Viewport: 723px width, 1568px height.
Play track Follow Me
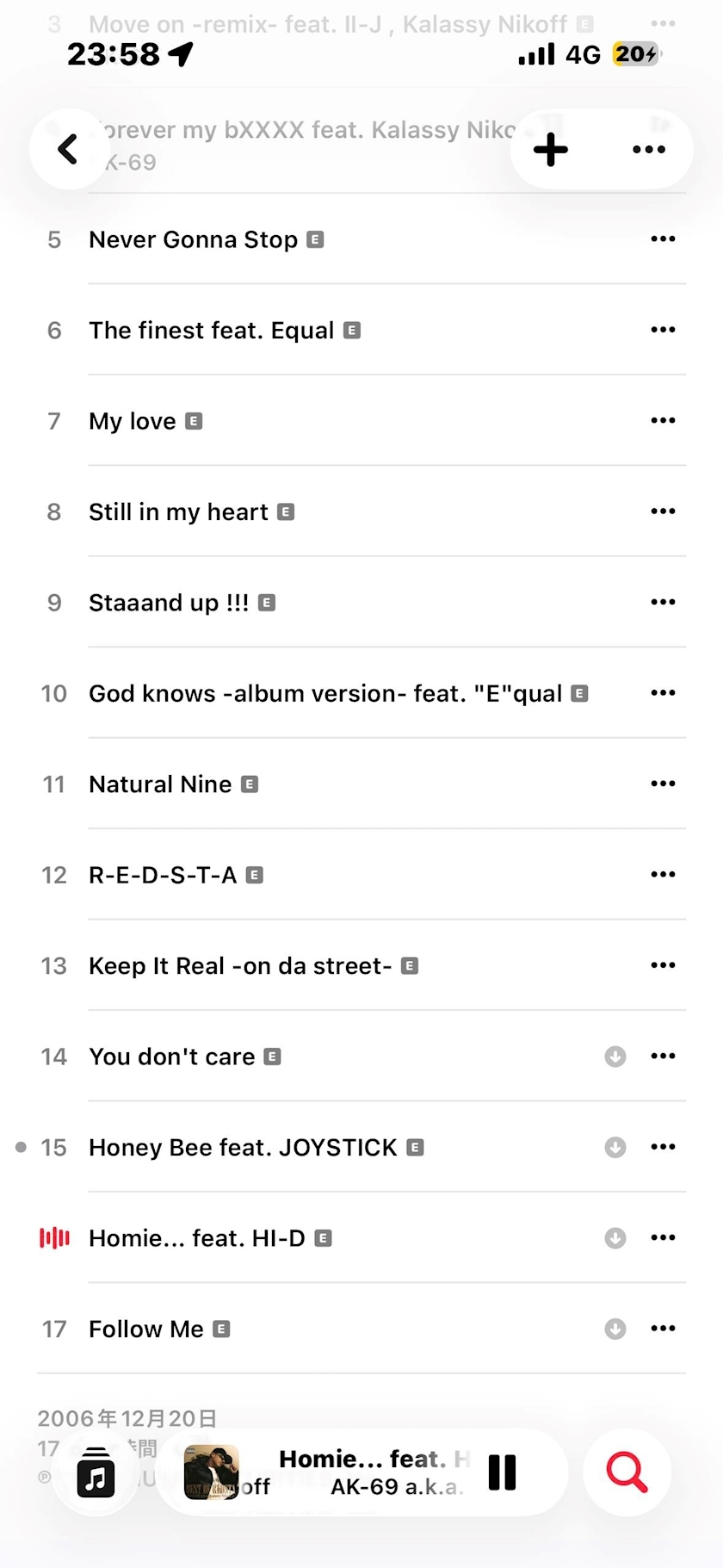146,1329
